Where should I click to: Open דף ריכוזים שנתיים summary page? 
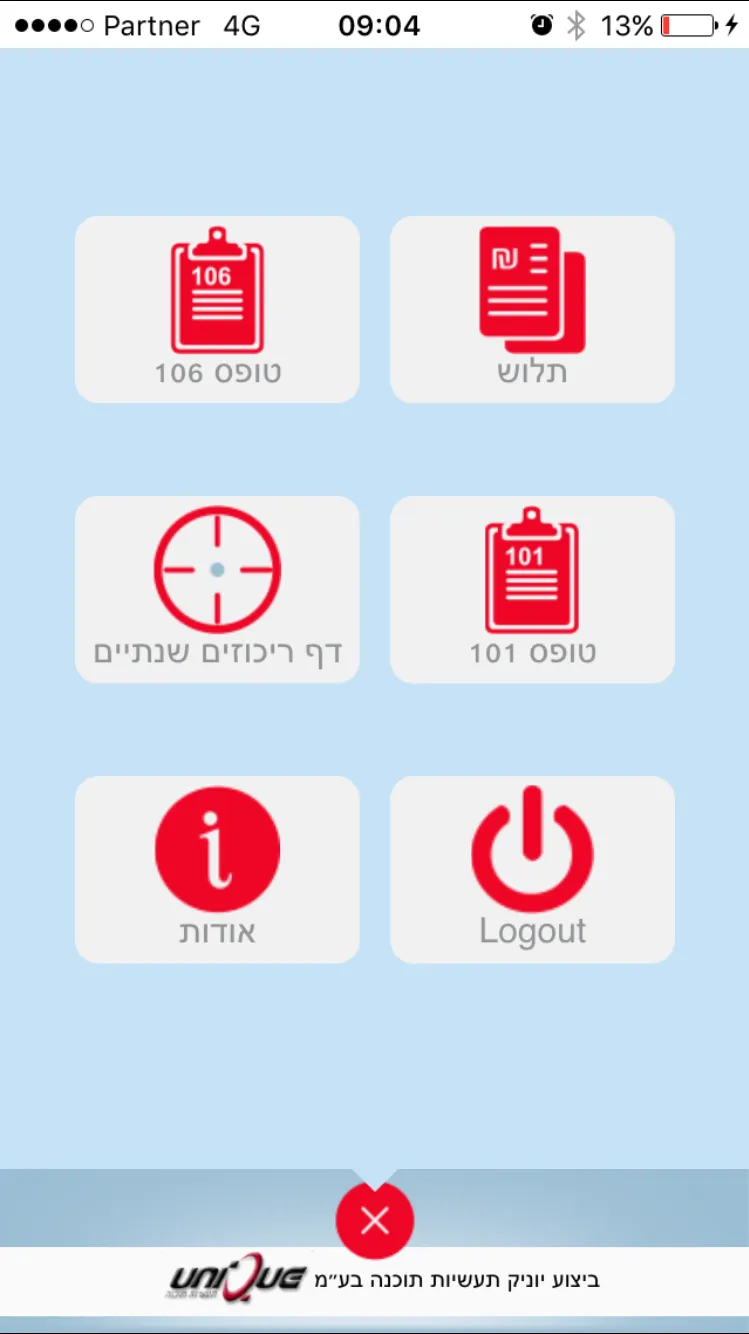coord(217,589)
